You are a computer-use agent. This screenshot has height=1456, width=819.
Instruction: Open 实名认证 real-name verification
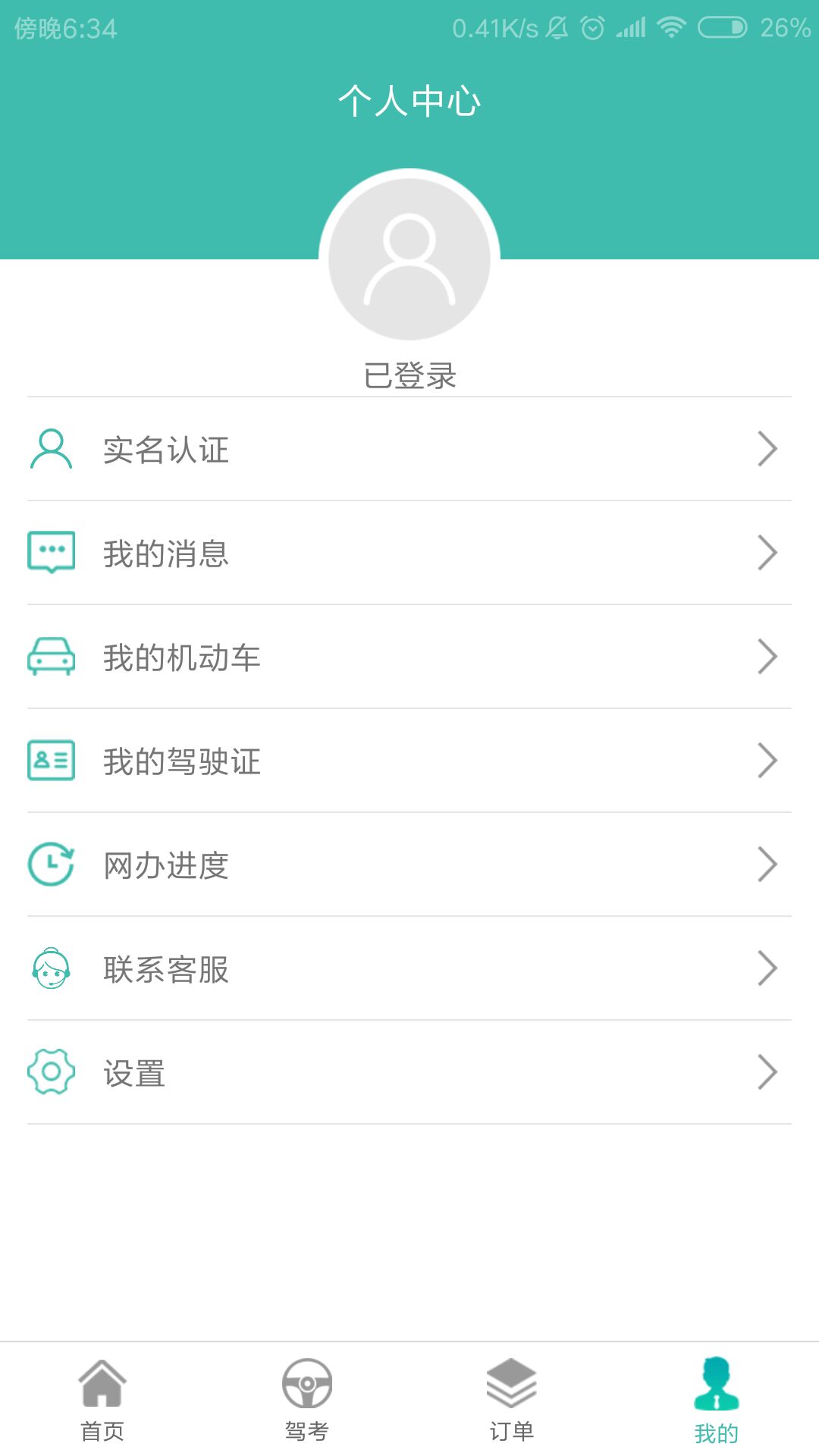tap(409, 449)
